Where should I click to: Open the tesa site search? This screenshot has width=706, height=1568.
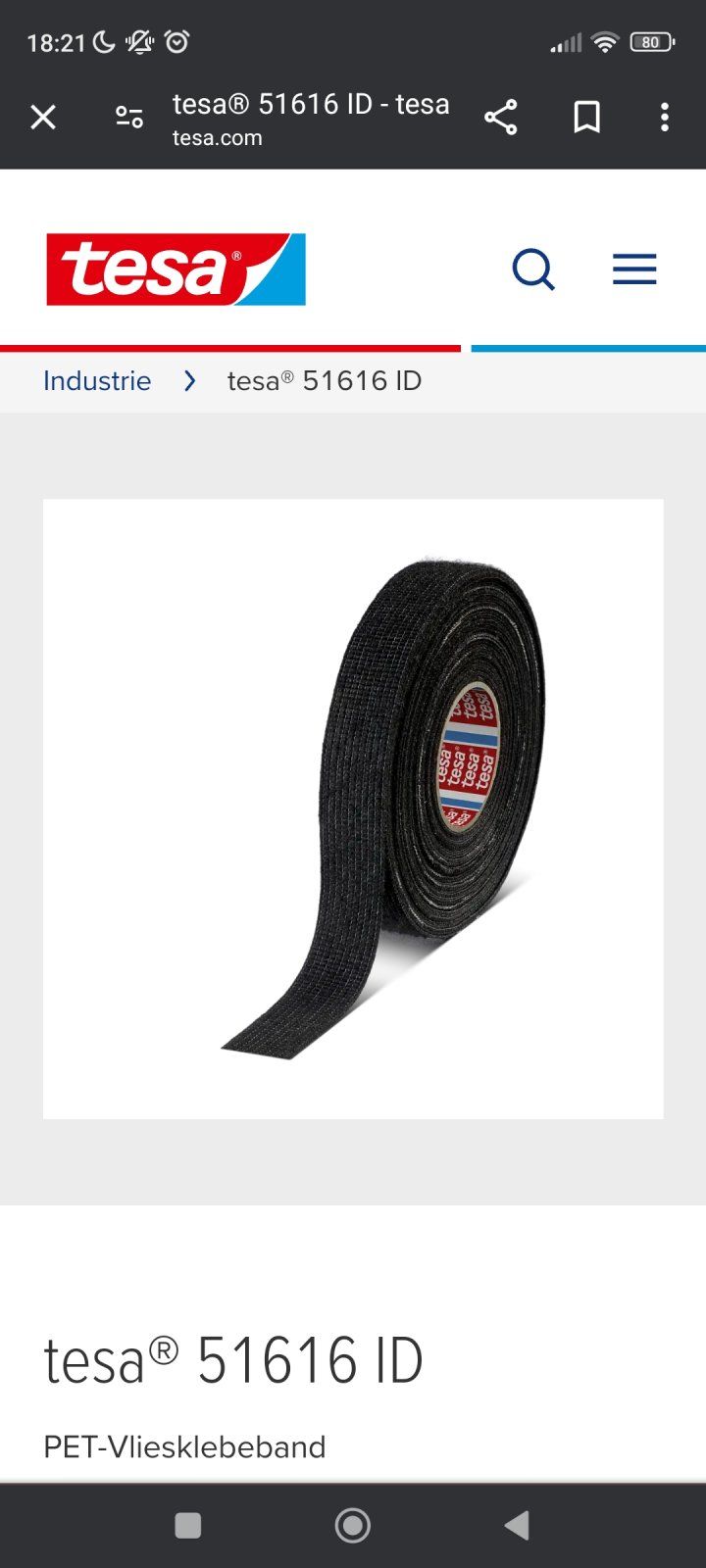[x=533, y=269]
